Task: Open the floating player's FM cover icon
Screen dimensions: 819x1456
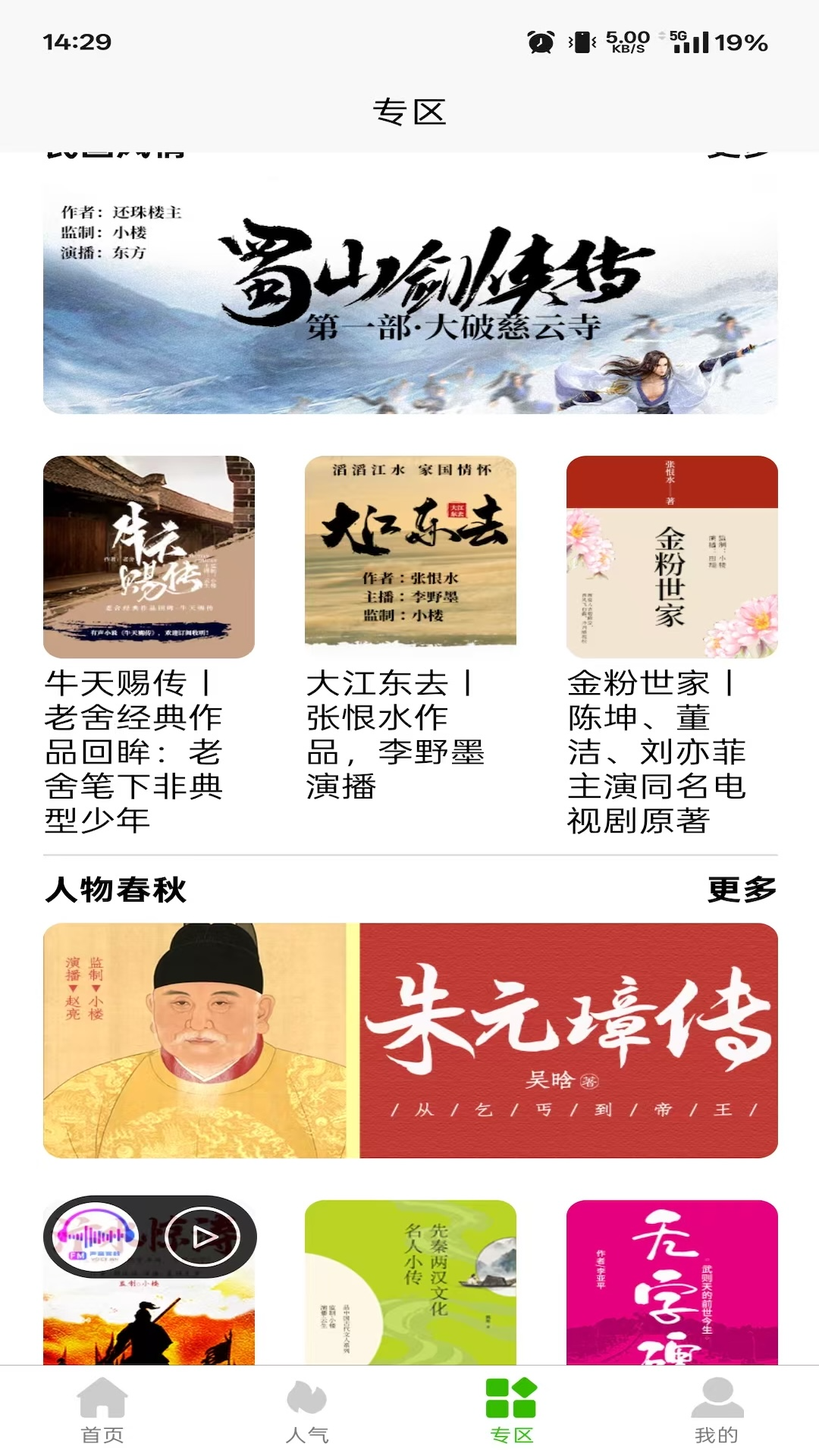Action: [x=95, y=1238]
